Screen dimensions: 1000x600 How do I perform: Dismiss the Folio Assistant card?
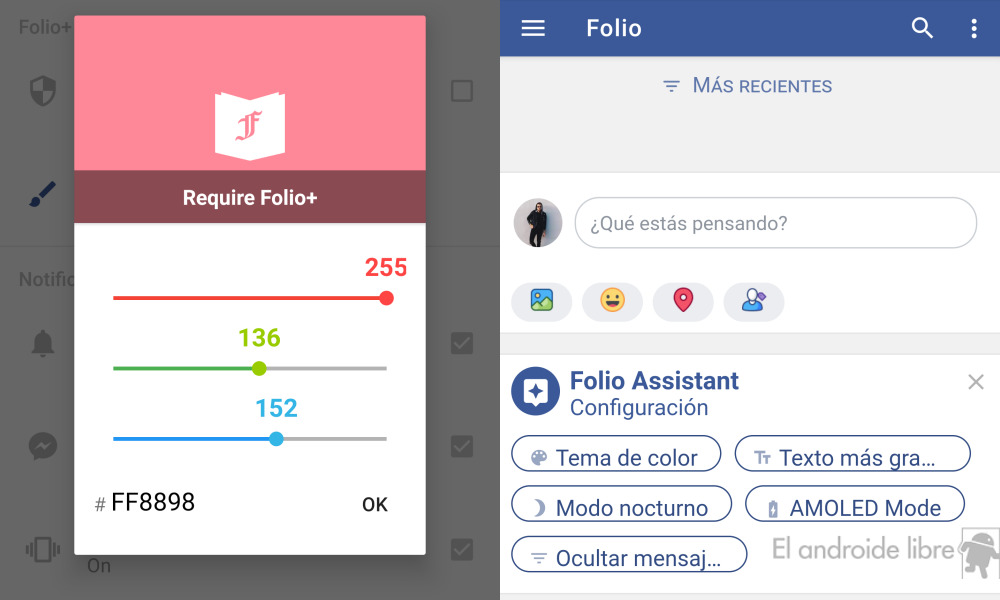(976, 381)
